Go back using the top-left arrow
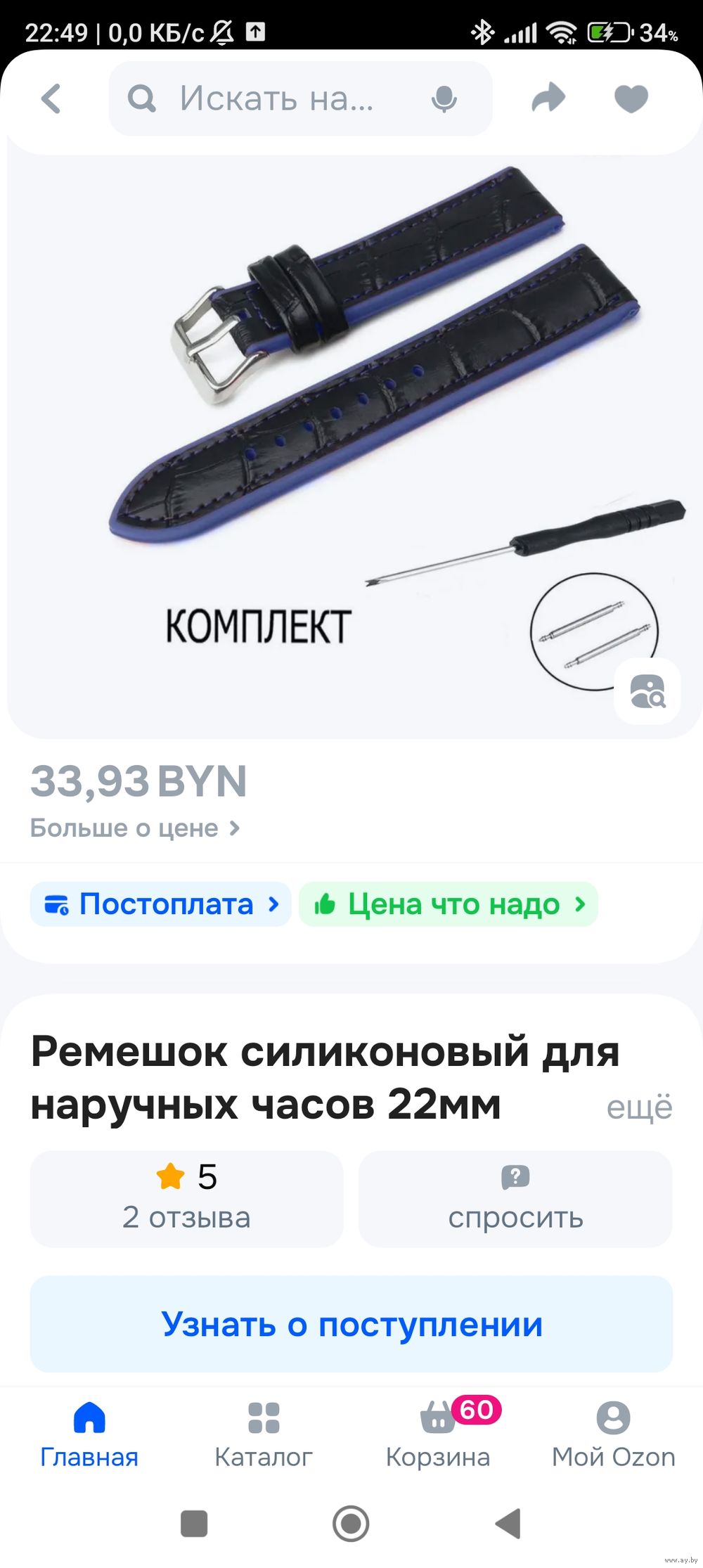This screenshot has width=703, height=1568. pyautogui.click(x=51, y=98)
